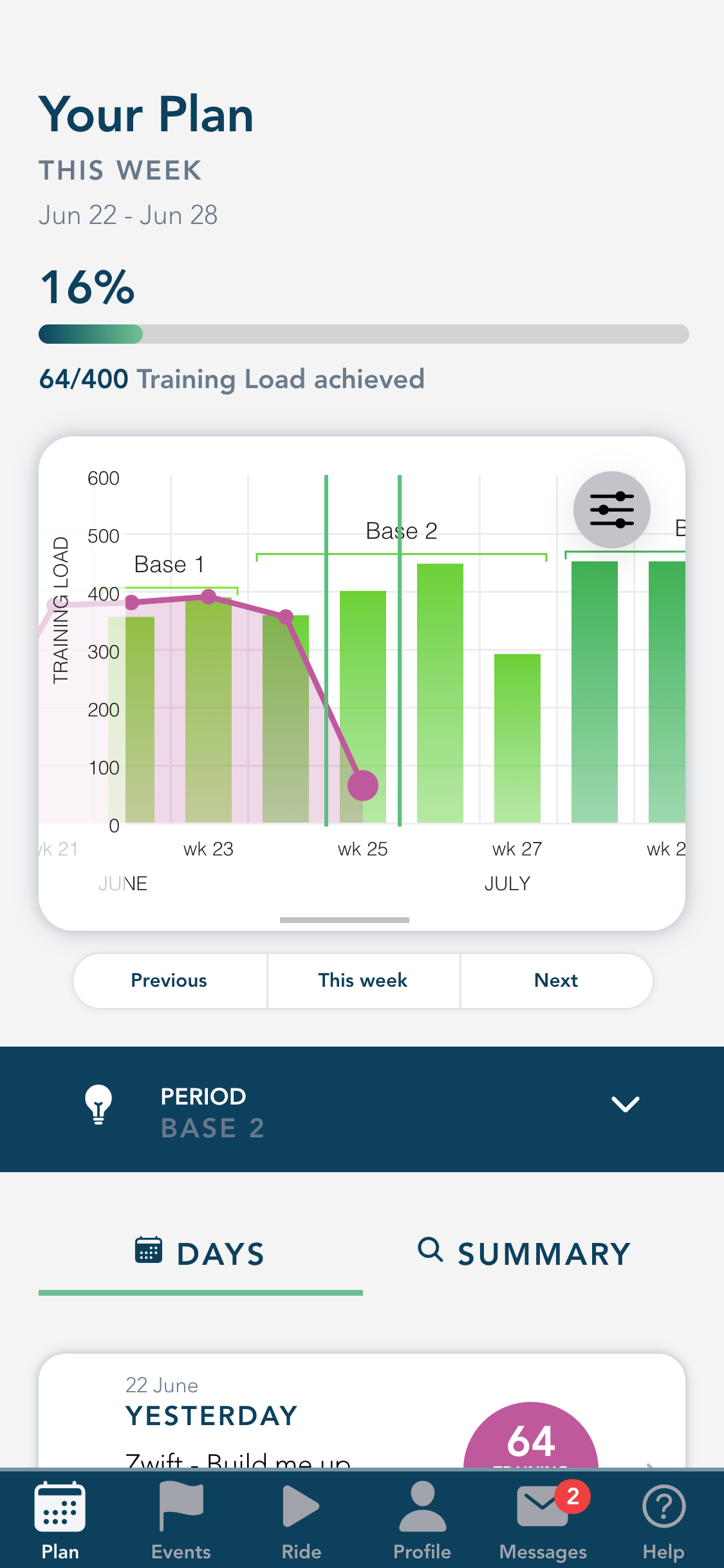
Task: Tap the wk 25 bar in the chart
Action: coord(362,708)
